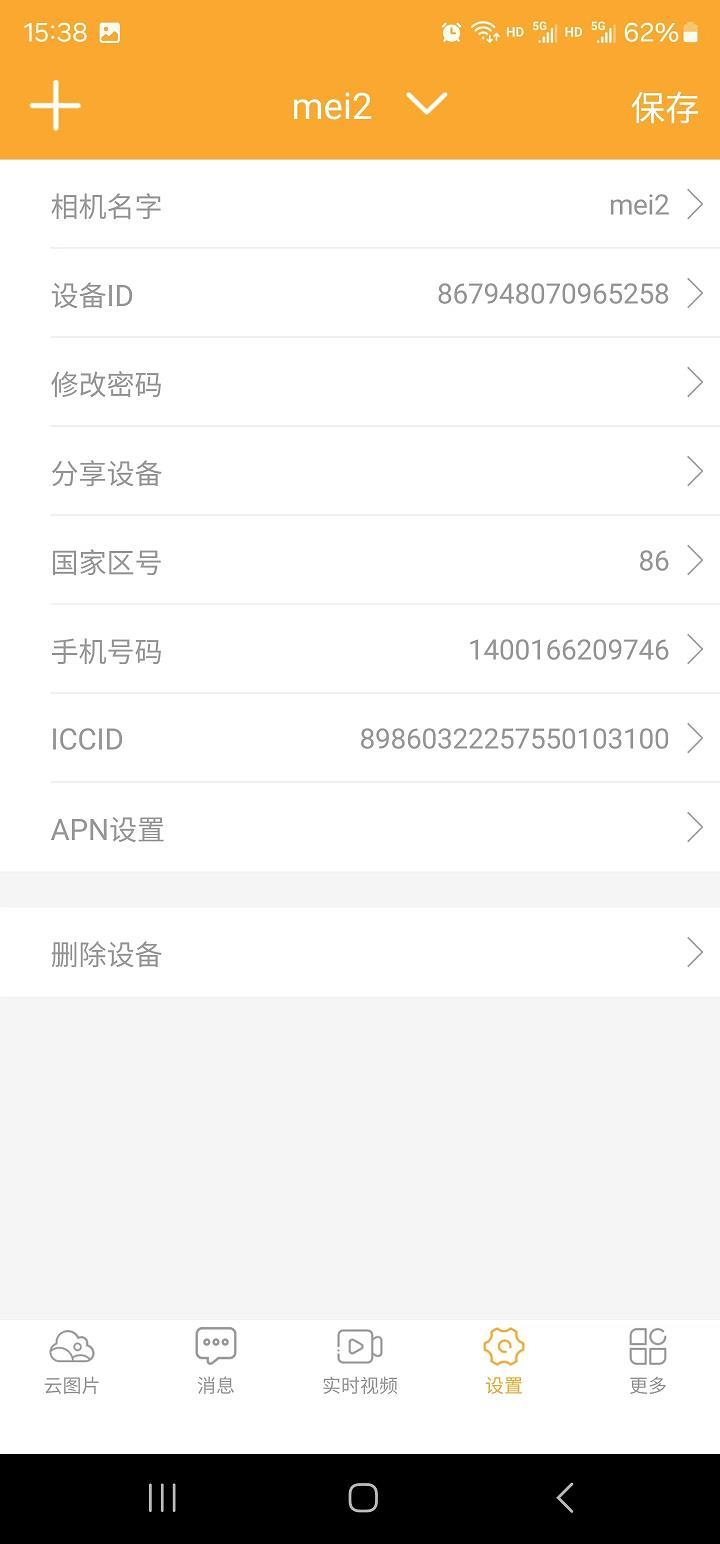Tap the system home button

(363, 1497)
